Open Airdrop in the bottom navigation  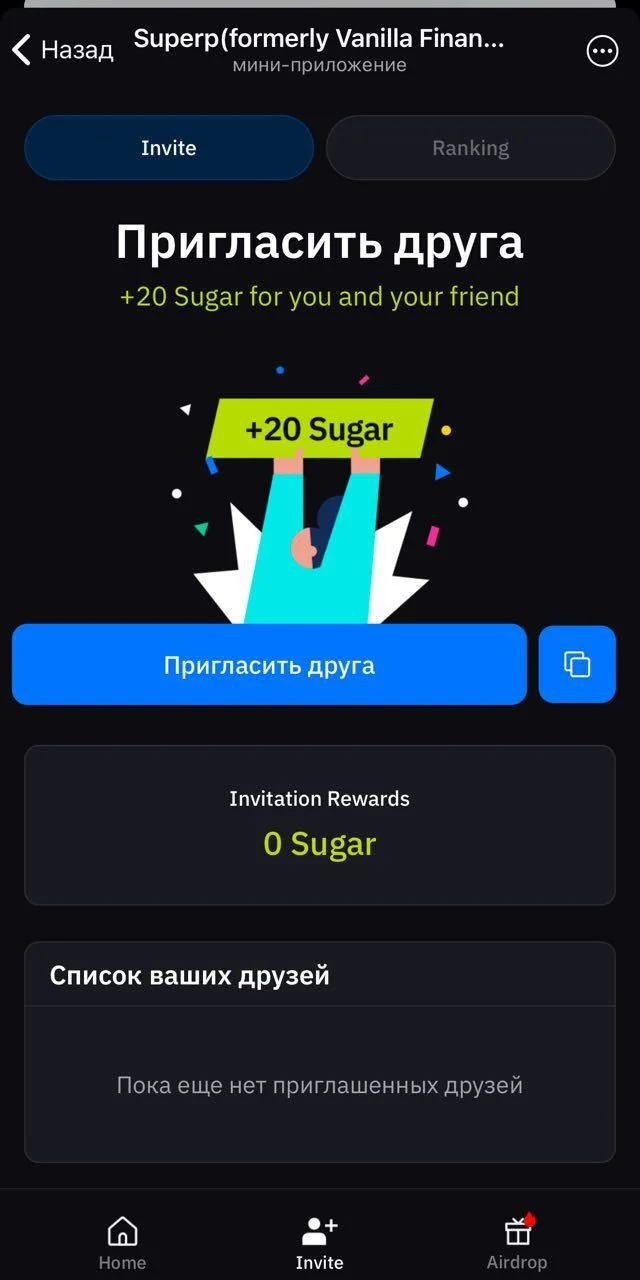click(517, 1243)
